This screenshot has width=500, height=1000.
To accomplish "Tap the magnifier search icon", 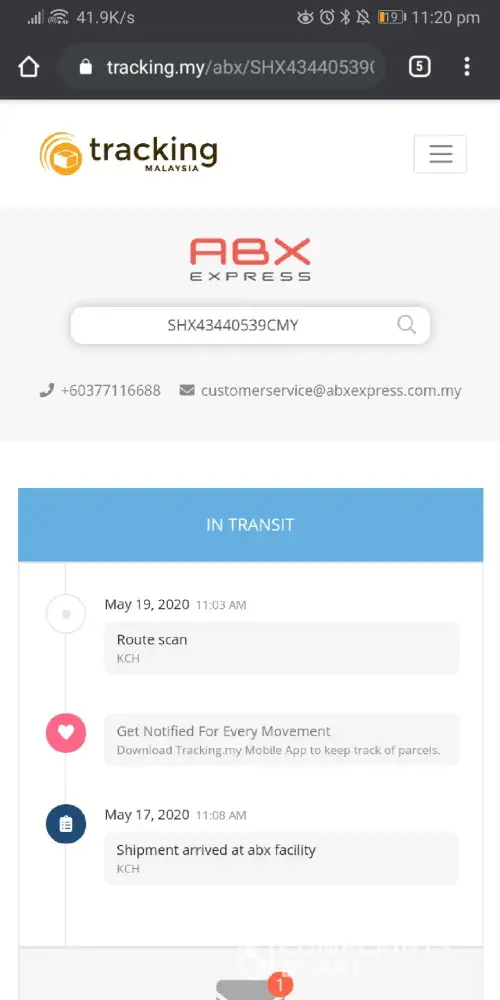I will point(406,325).
